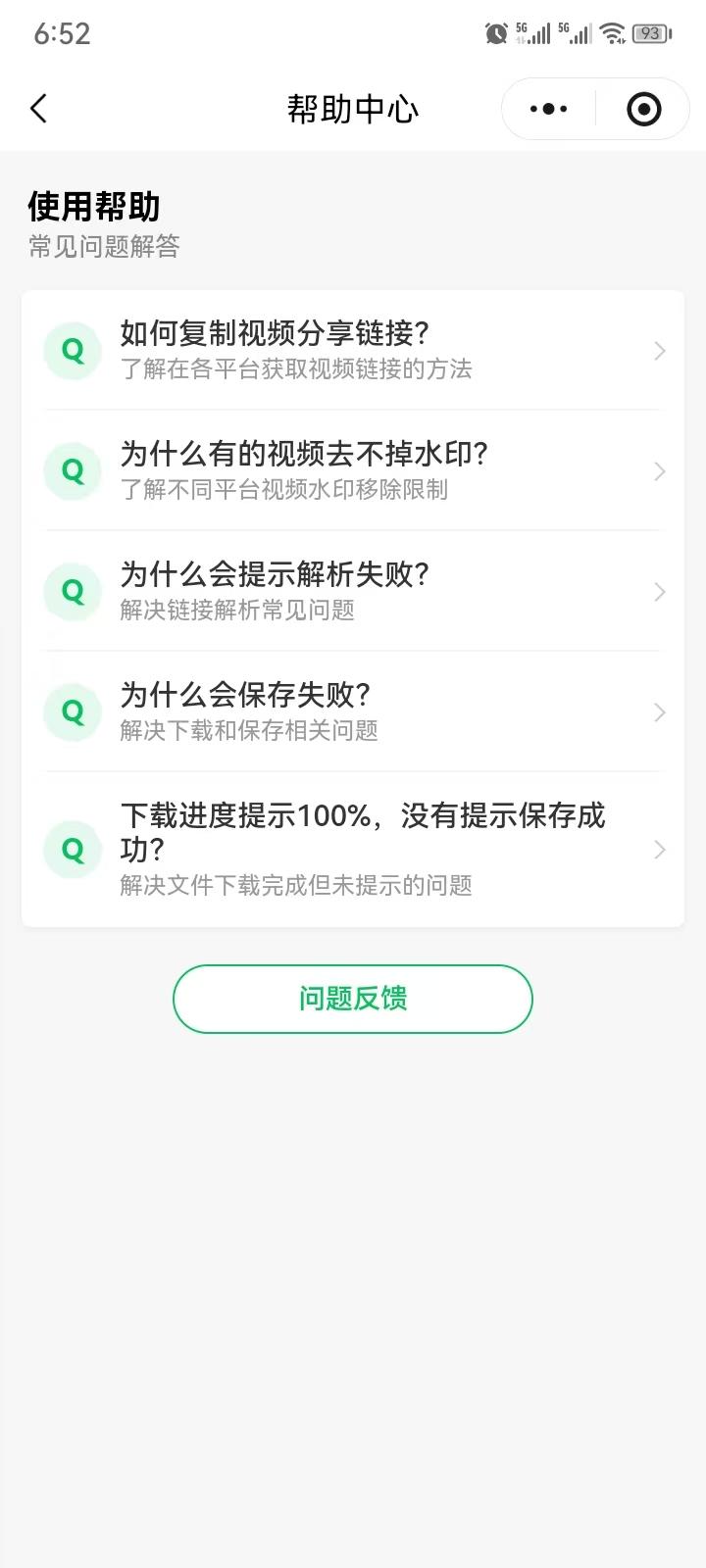Open 下载进度提示100% question
706x1568 pixels.
pos(353,849)
